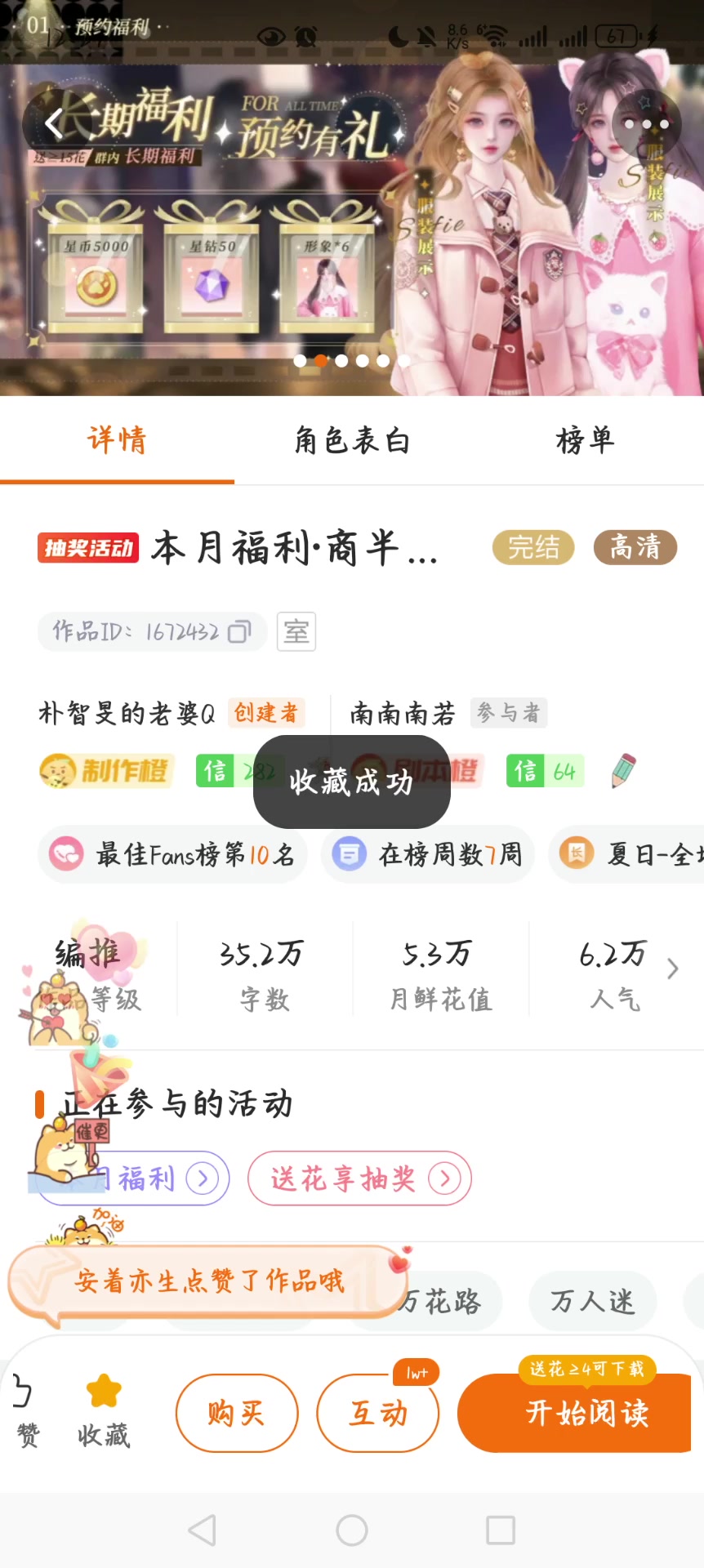Open the 互动 button
The height and width of the screenshot is (1568, 704).
click(377, 1413)
